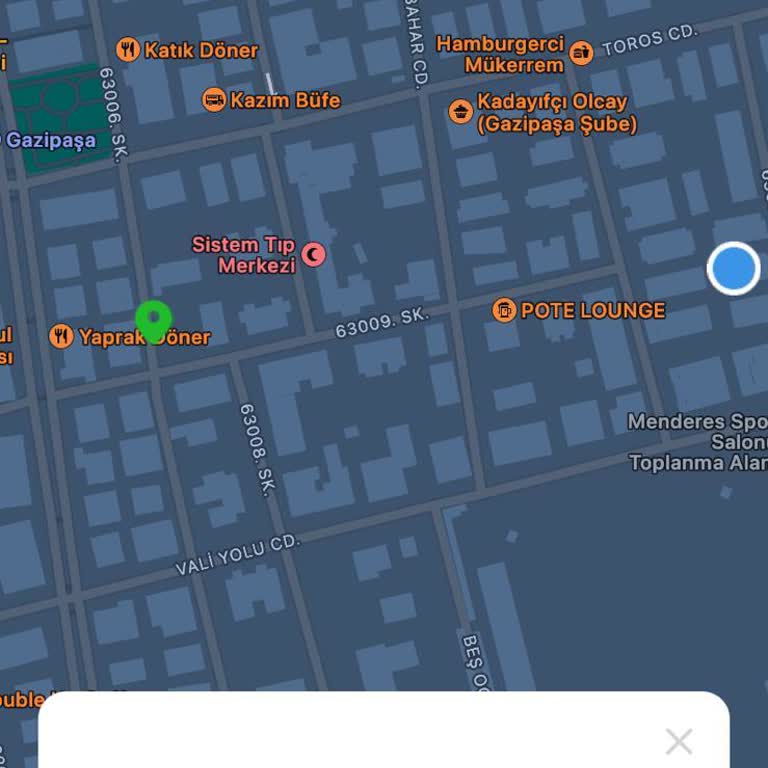Tap the green location pin marker
Image resolution: width=768 pixels, height=768 pixels.
tap(153, 321)
